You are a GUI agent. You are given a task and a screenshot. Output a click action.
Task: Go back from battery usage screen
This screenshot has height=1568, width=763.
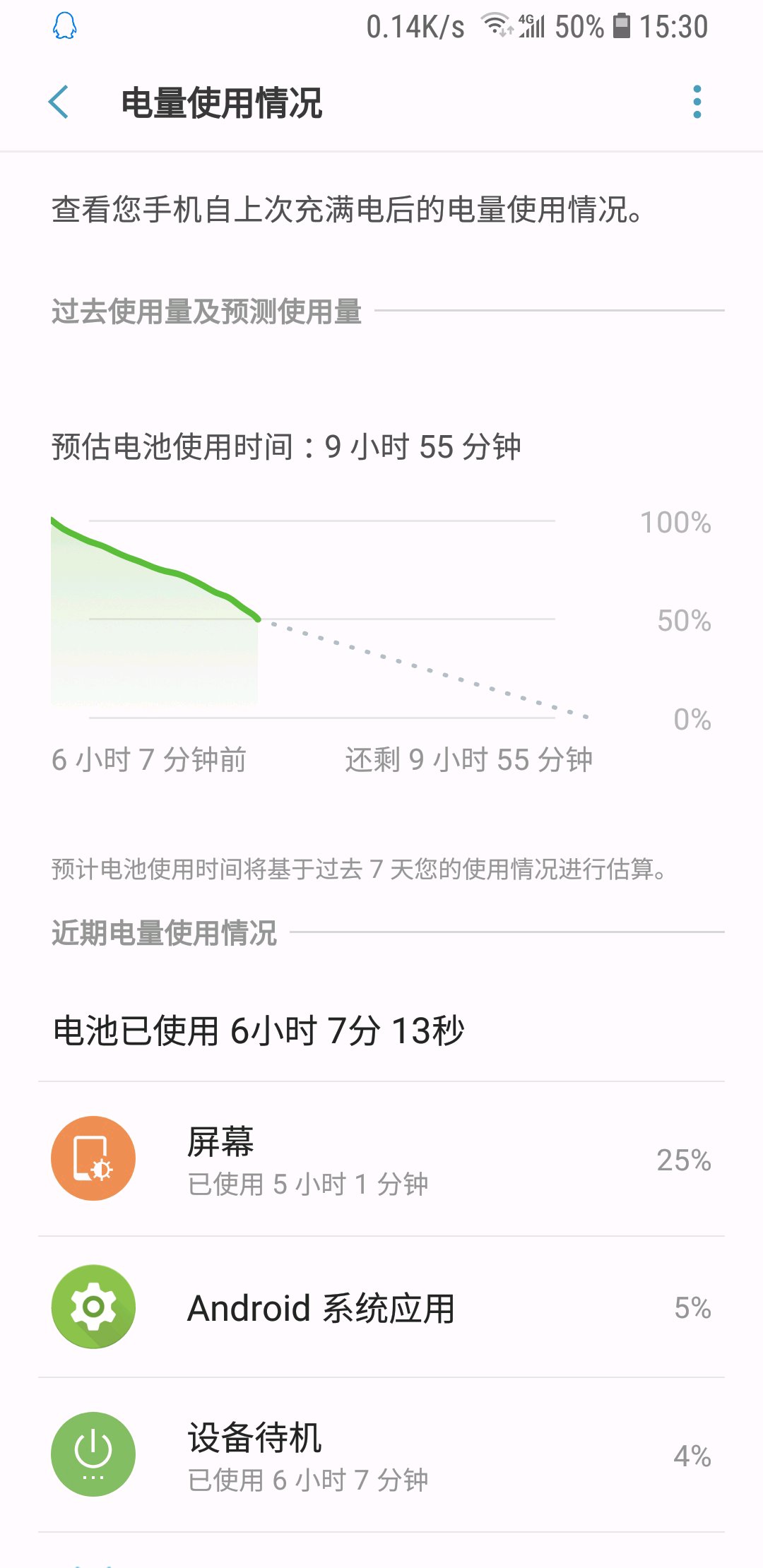(x=59, y=102)
